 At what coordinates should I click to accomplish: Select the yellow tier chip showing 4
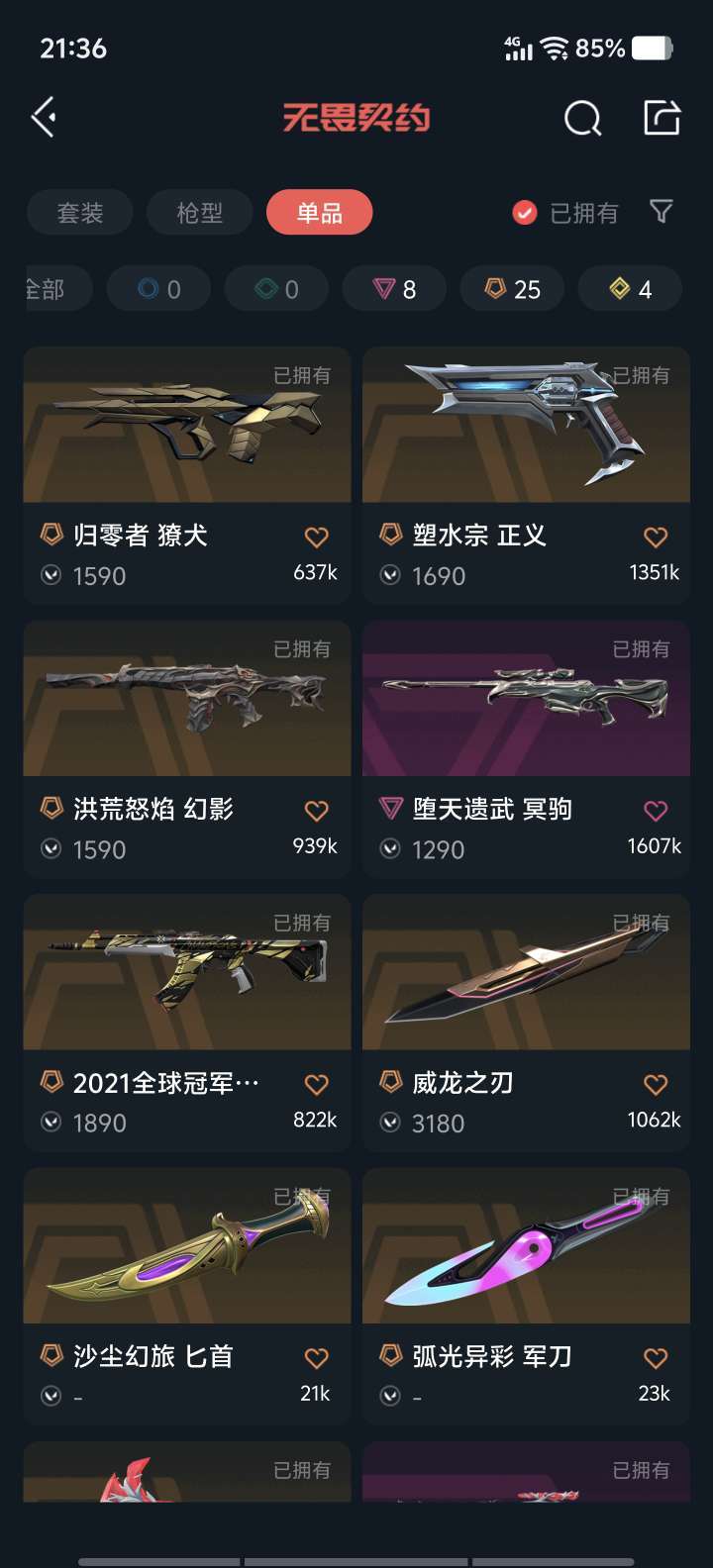tap(630, 289)
